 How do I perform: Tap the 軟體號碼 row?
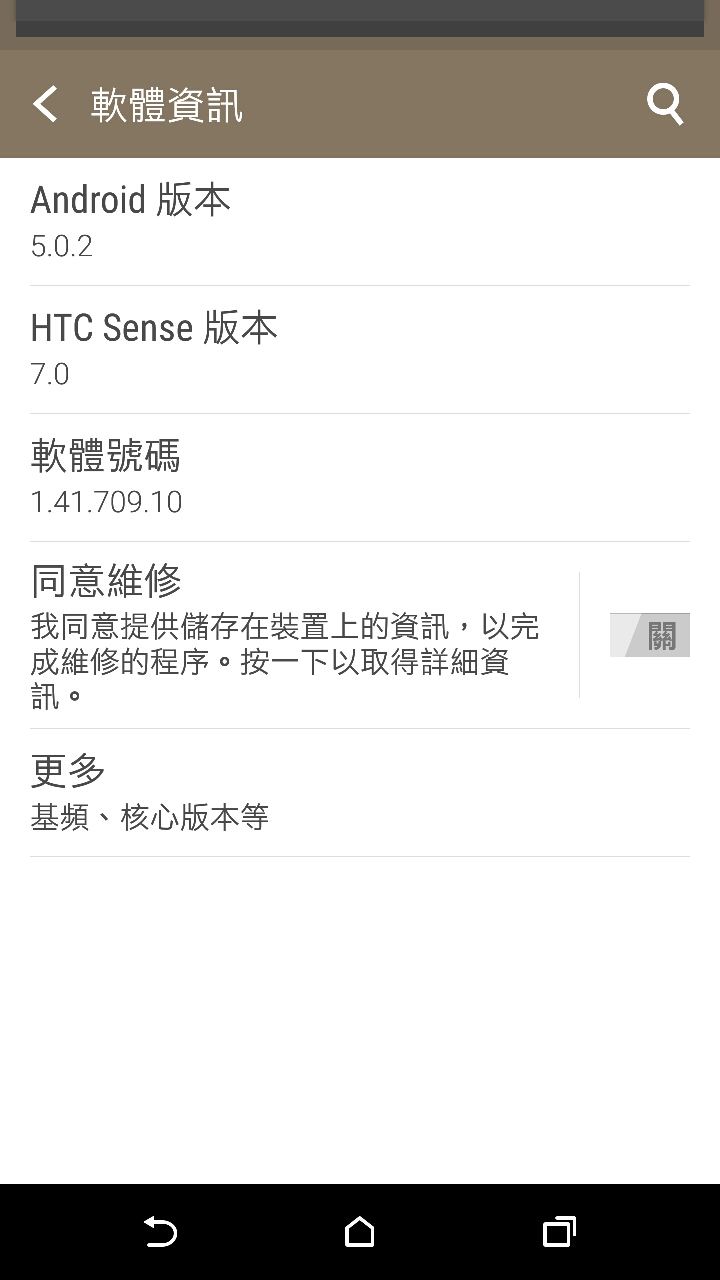pos(360,477)
